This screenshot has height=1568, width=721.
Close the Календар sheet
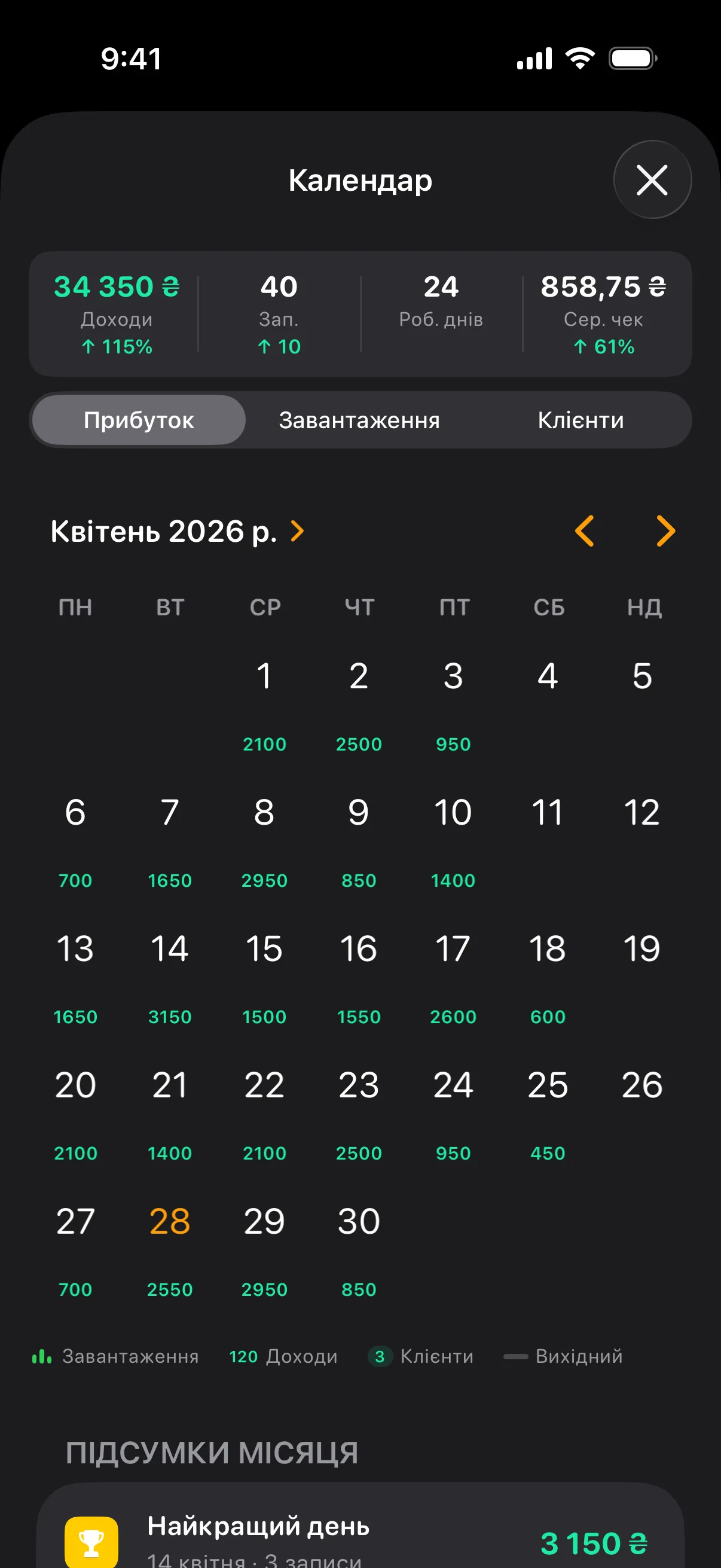(x=652, y=179)
